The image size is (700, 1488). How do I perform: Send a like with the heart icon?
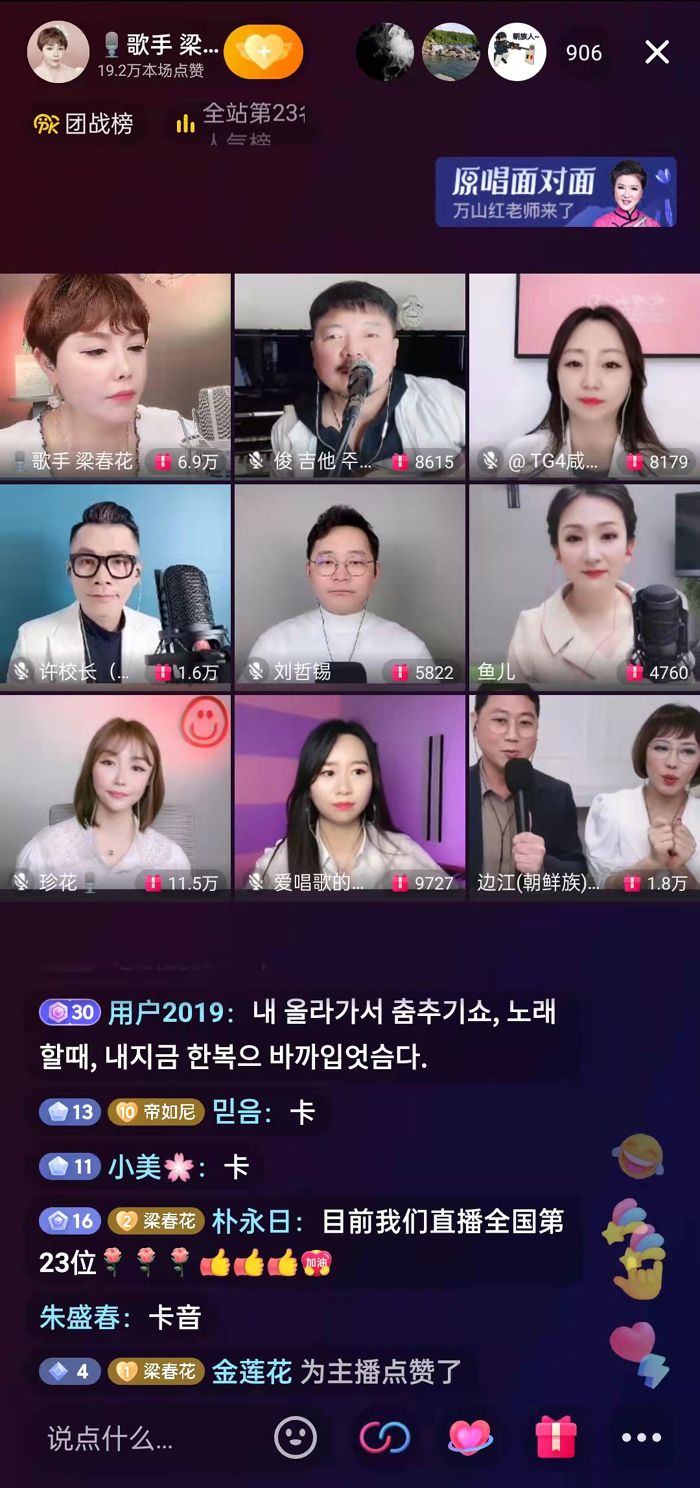(x=470, y=1438)
